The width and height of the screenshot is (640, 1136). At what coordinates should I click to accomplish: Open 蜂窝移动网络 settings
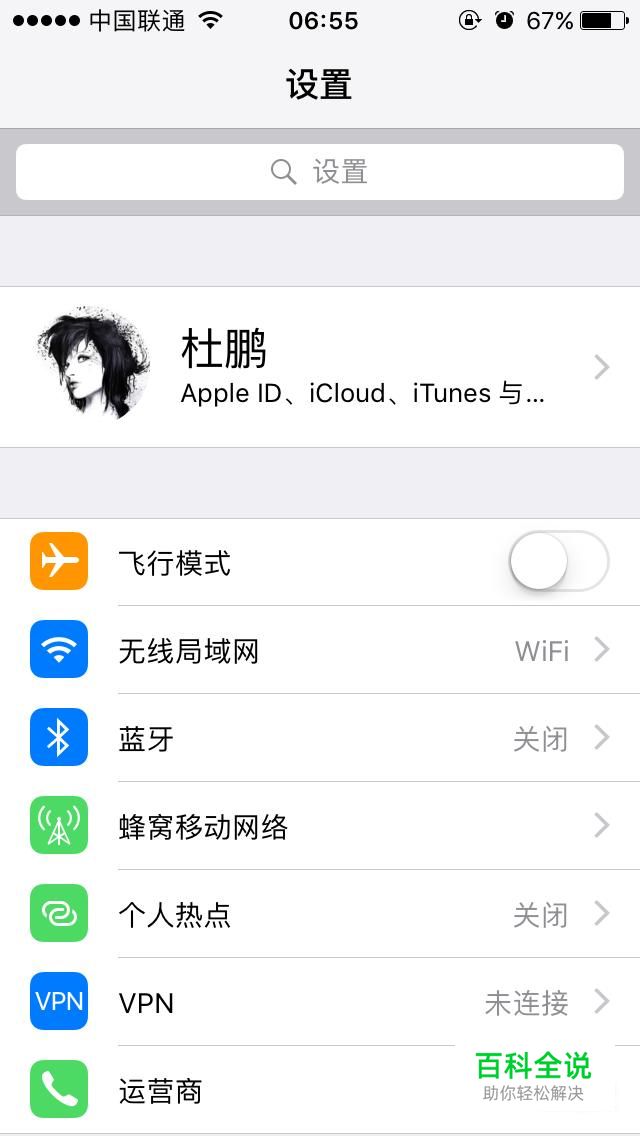pyautogui.click(x=320, y=826)
